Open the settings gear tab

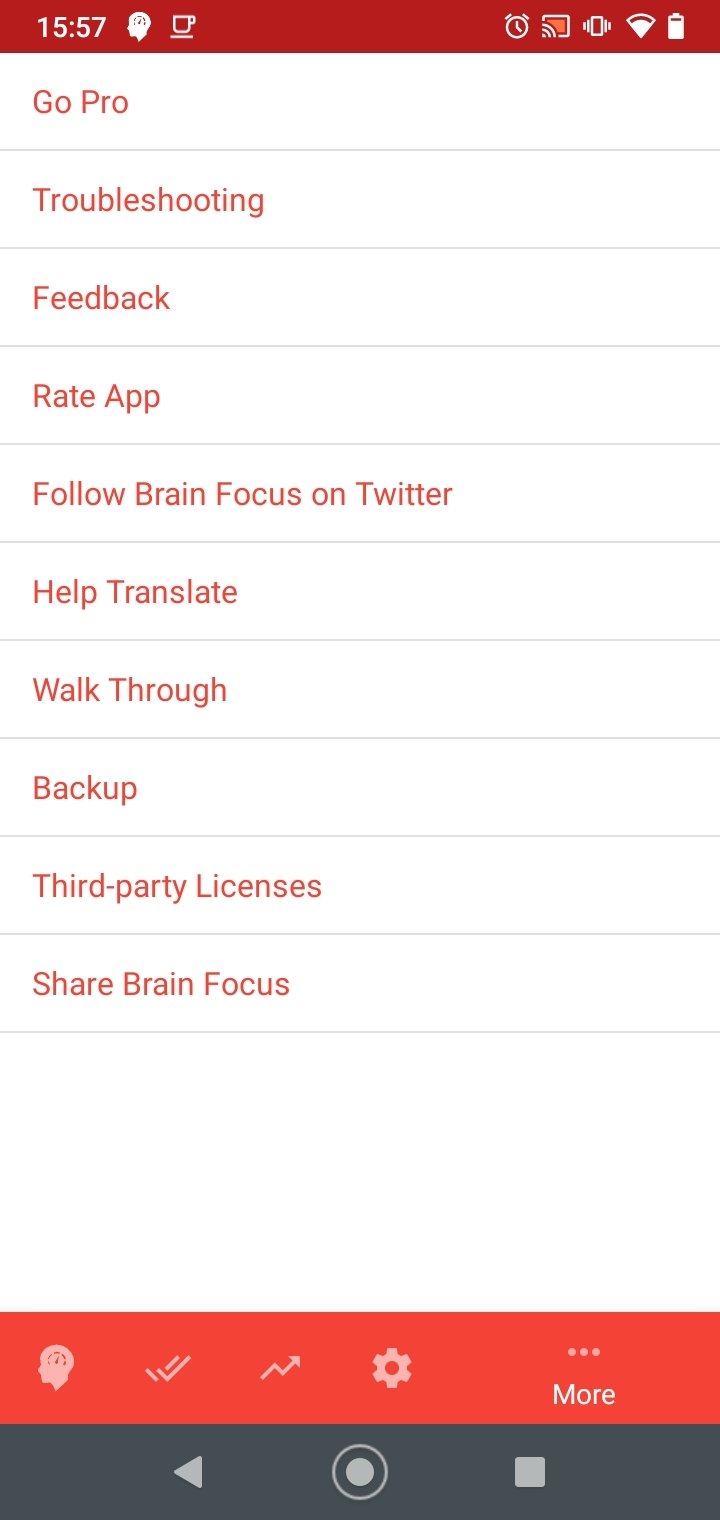click(392, 1368)
